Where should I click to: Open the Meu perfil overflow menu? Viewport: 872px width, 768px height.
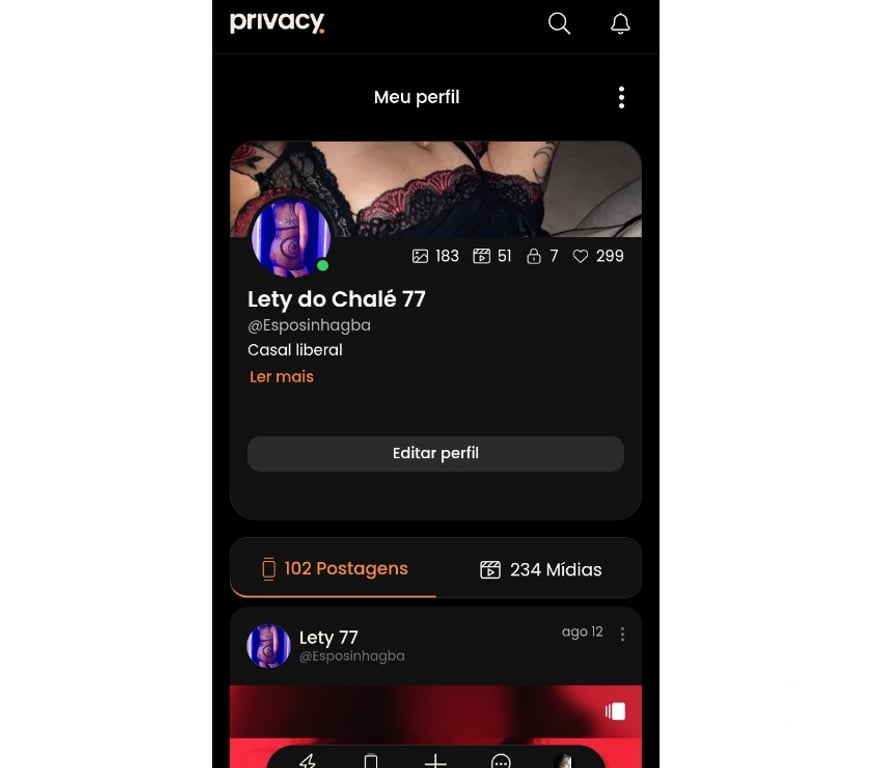click(x=621, y=97)
